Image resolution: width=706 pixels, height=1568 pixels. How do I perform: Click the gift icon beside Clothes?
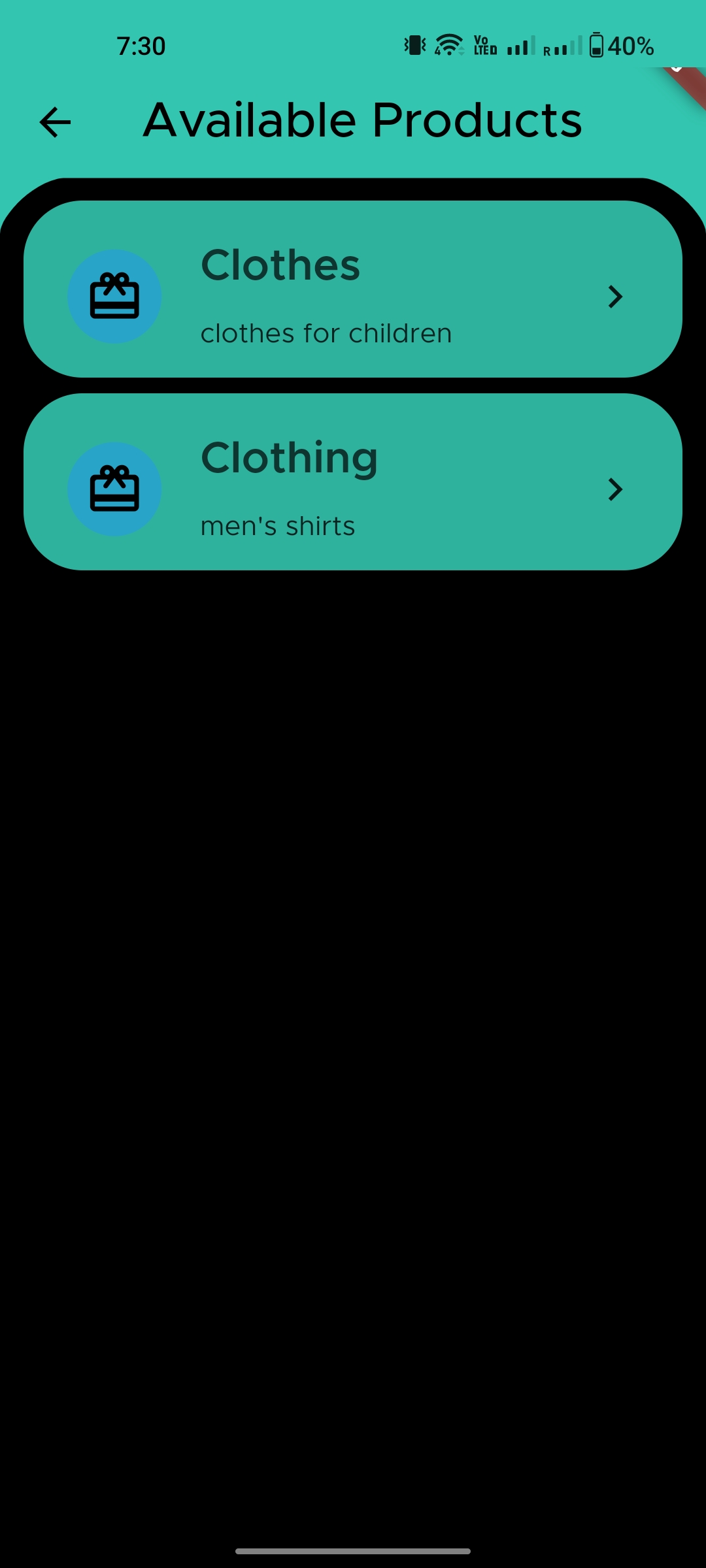pyautogui.click(x=115, y=296)
